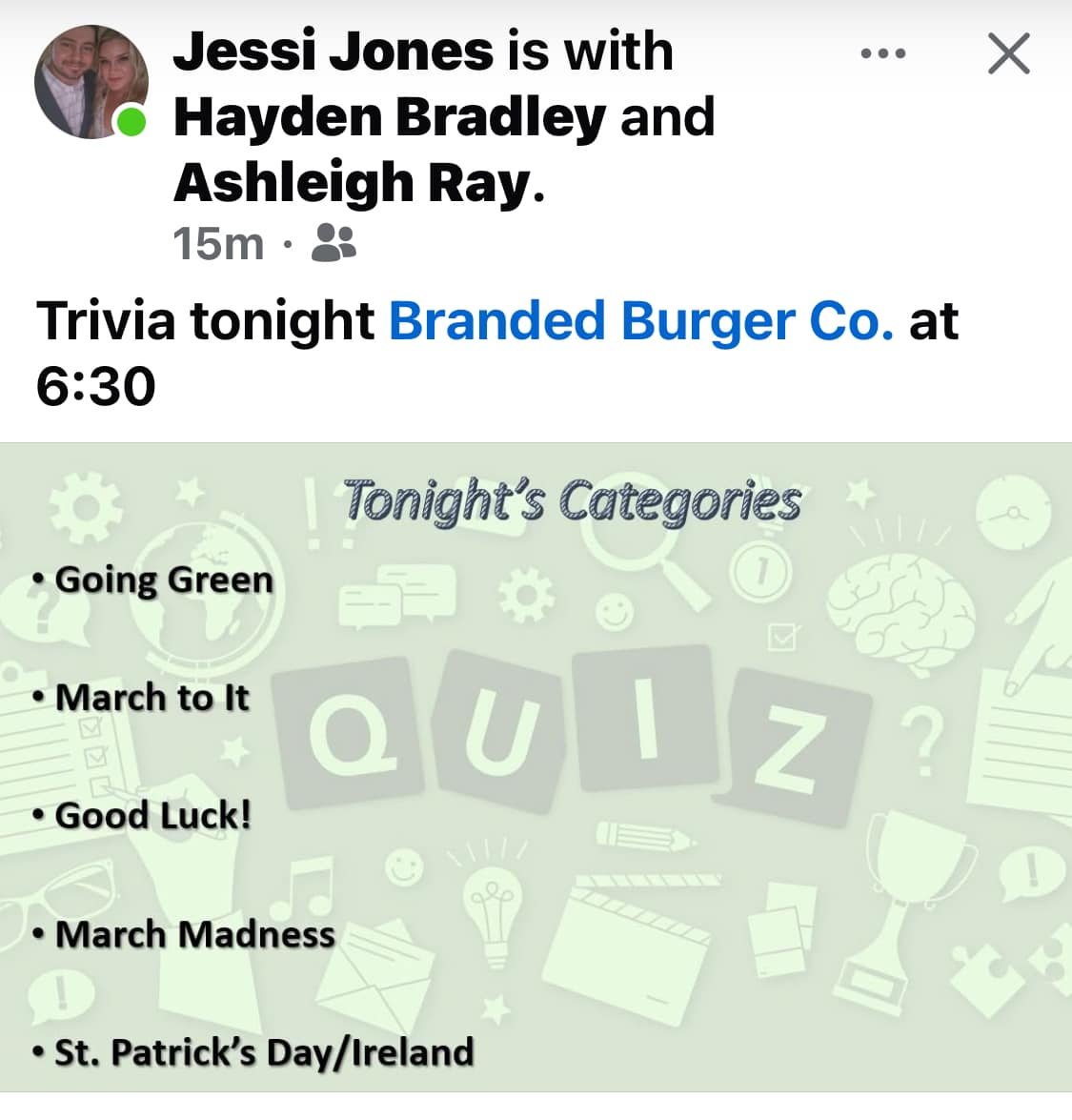View Ashleigh Ray's profile

coord(353,182)
